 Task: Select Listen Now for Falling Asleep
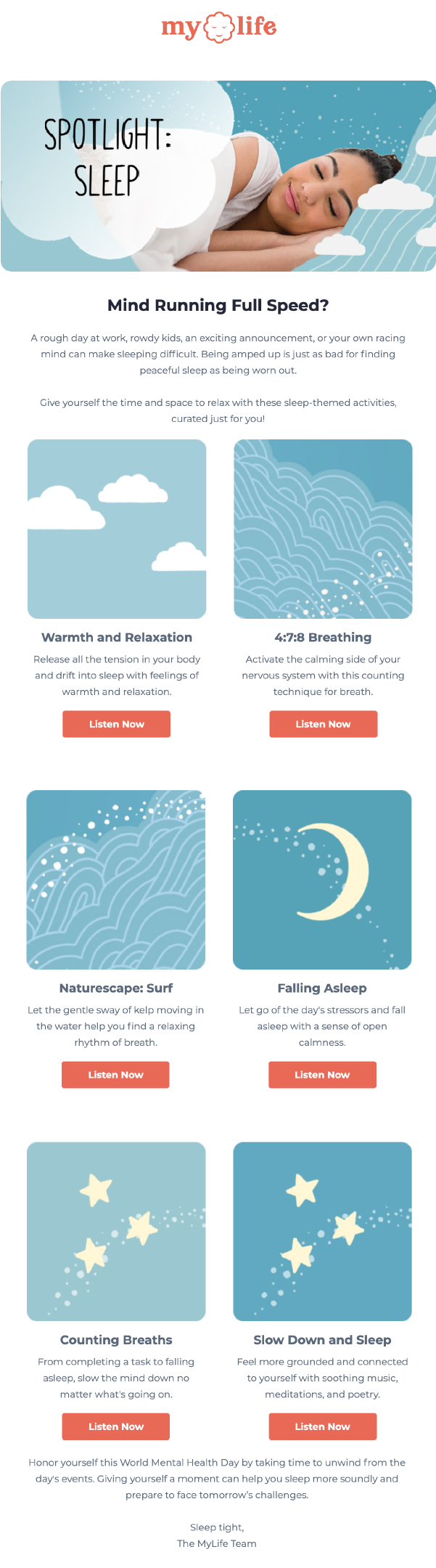coord(322,1075)
